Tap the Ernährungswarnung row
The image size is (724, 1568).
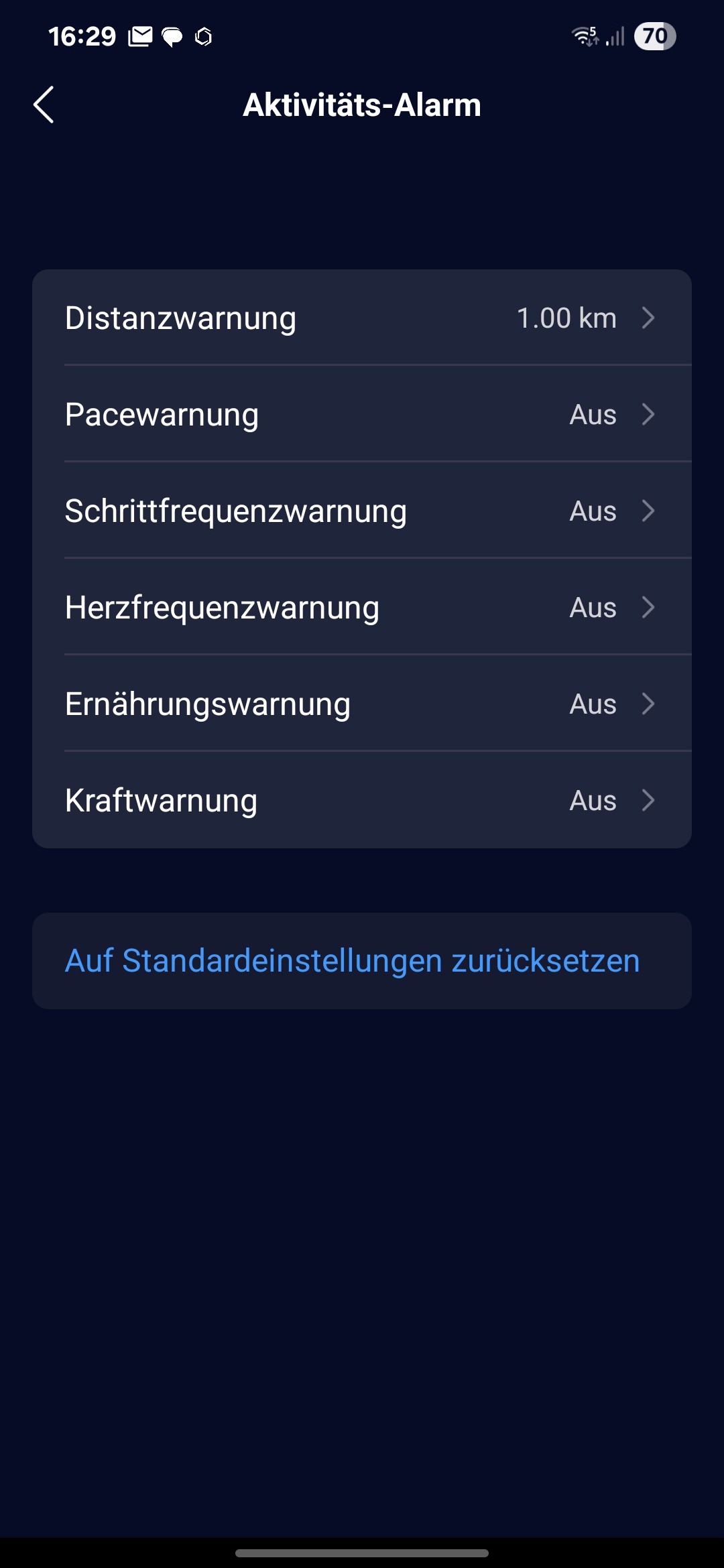362,704
